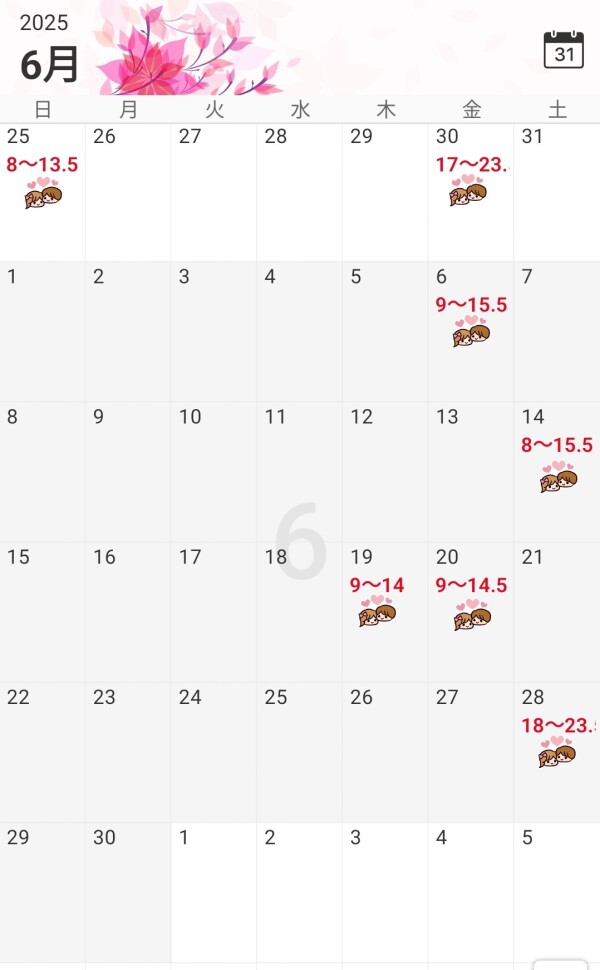Select June 24 in the calendar

[213, 750]
